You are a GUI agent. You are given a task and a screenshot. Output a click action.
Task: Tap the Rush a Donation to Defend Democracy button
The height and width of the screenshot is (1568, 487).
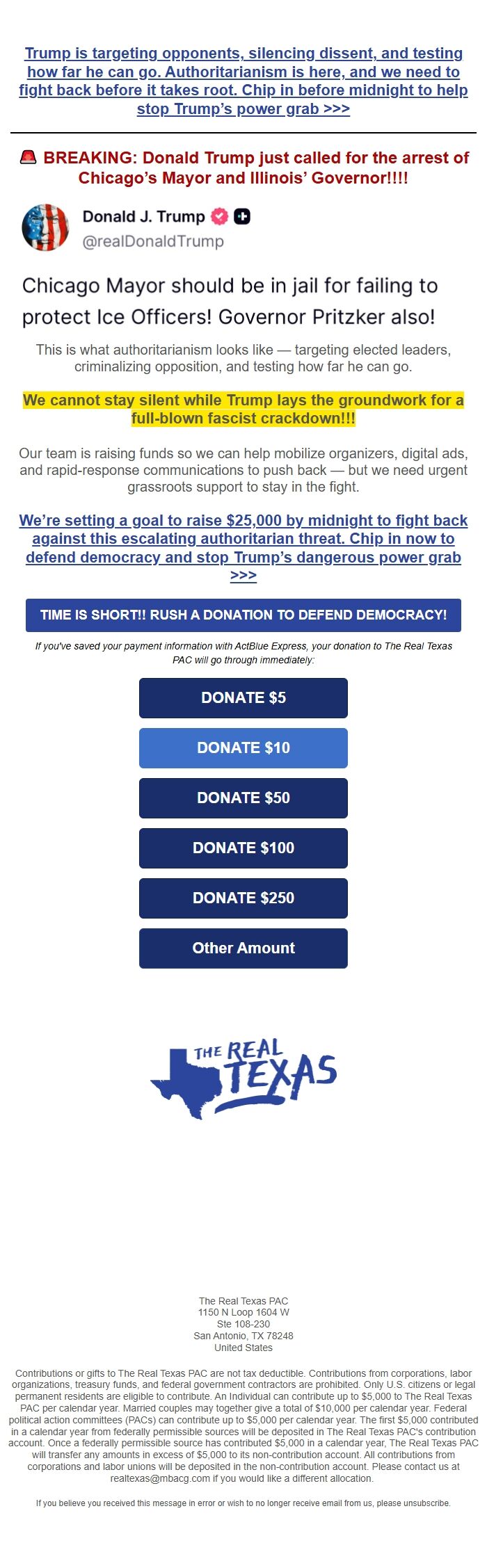pos(243,615)
